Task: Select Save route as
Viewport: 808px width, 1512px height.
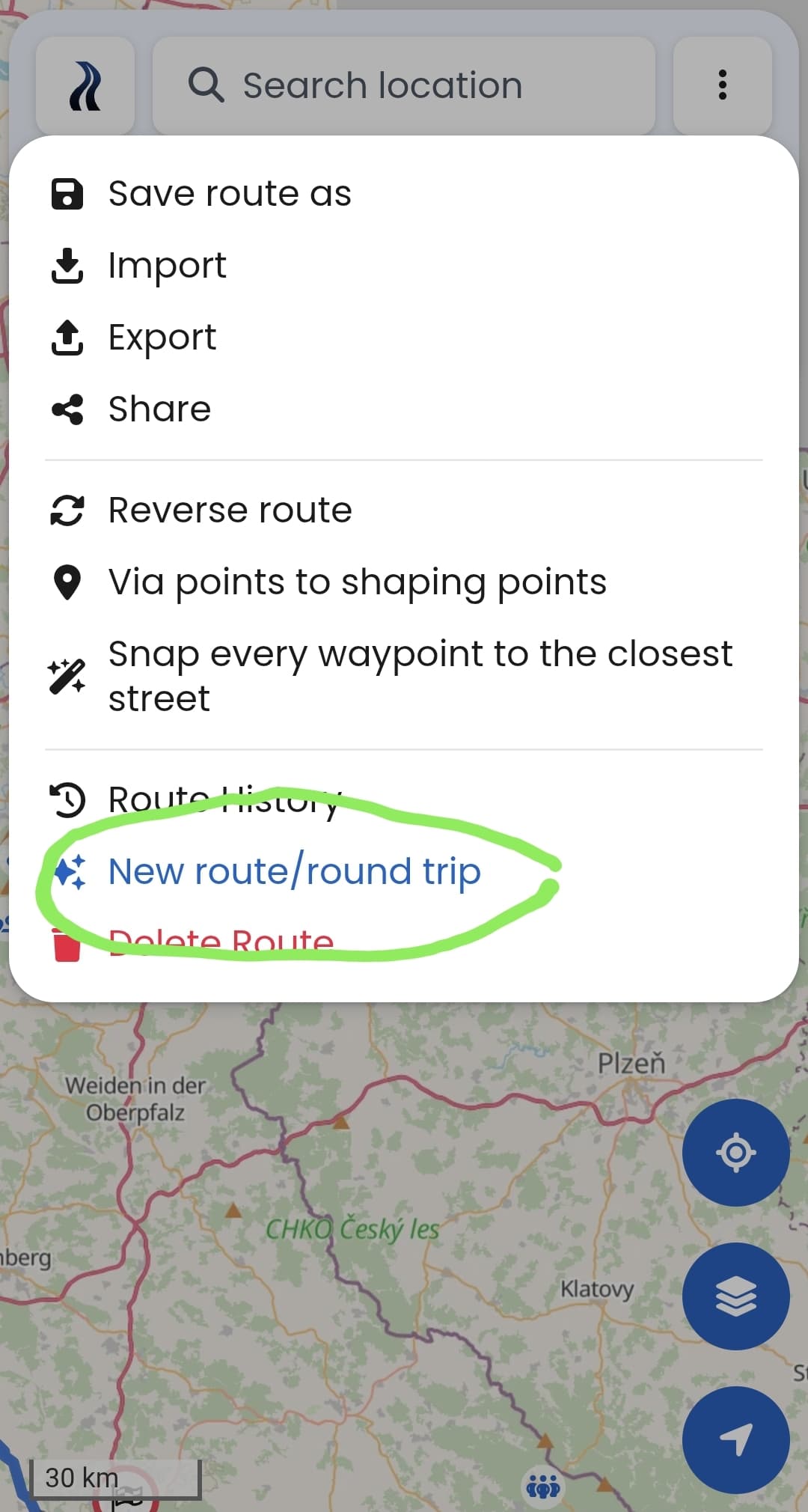Action: point(404,194)
